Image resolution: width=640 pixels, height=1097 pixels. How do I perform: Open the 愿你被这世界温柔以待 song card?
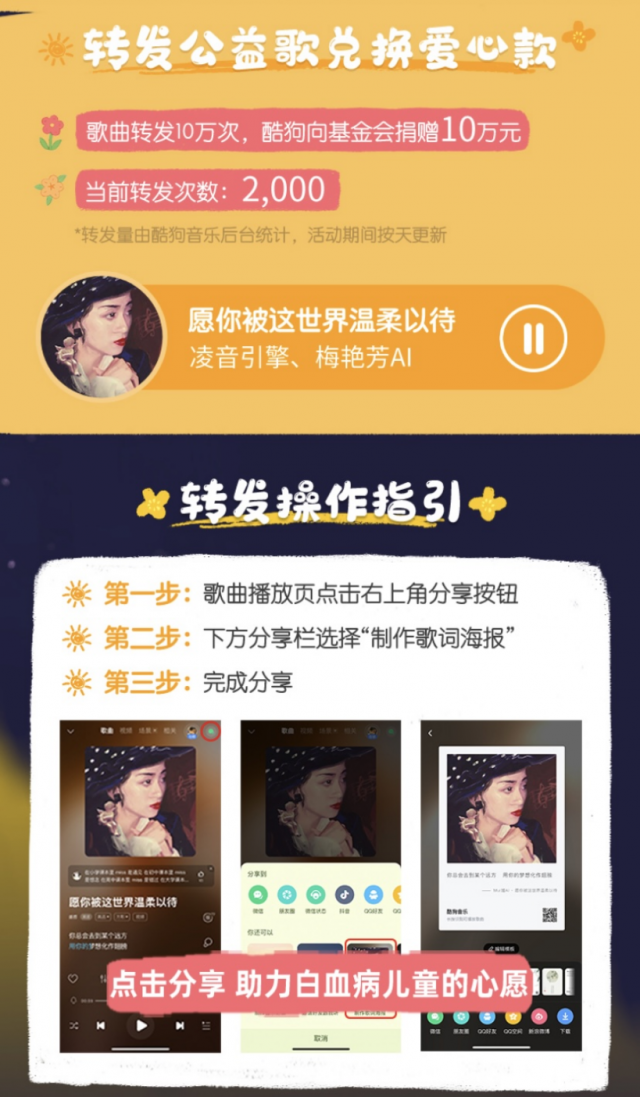tap(320, 338)
